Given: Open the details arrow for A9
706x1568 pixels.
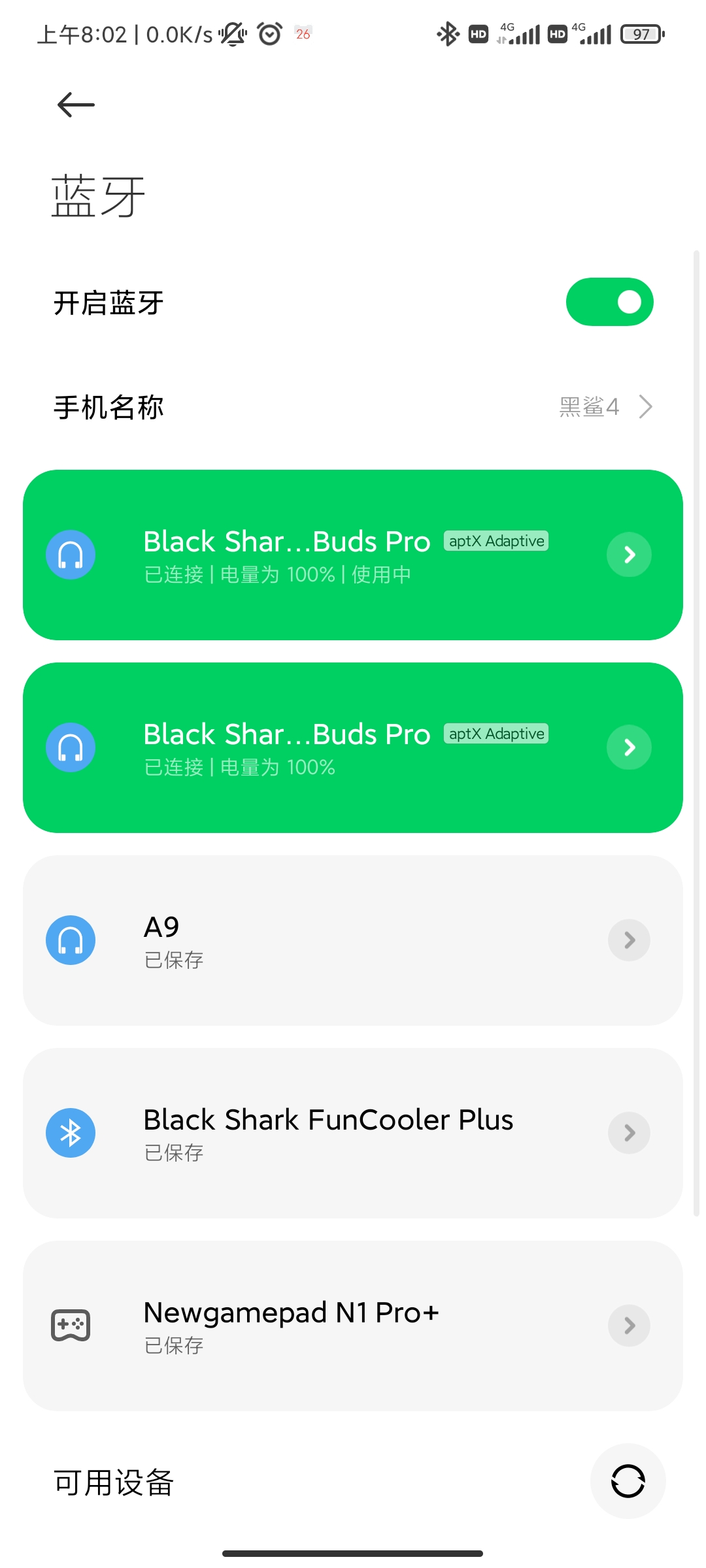Looking at the screenshot, I should [x=629, y=940].
